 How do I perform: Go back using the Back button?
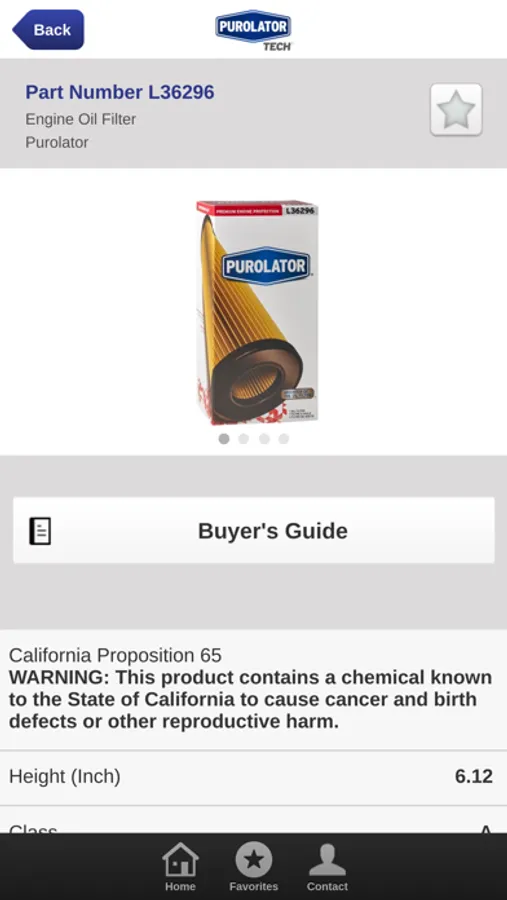[48, 30]
